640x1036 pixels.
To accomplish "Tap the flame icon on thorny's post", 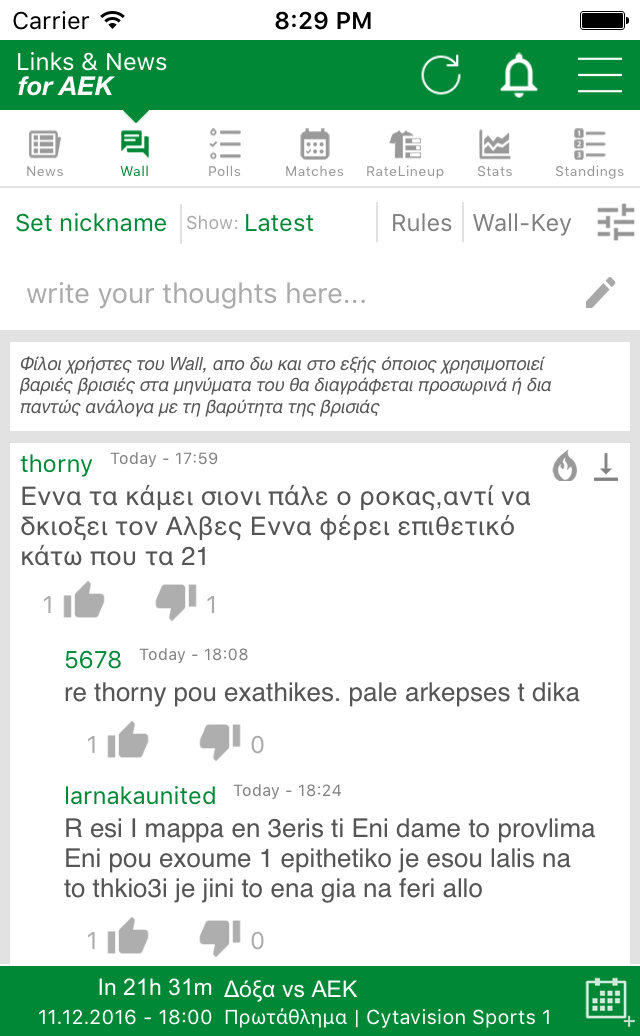I will [x=565, y=466].
